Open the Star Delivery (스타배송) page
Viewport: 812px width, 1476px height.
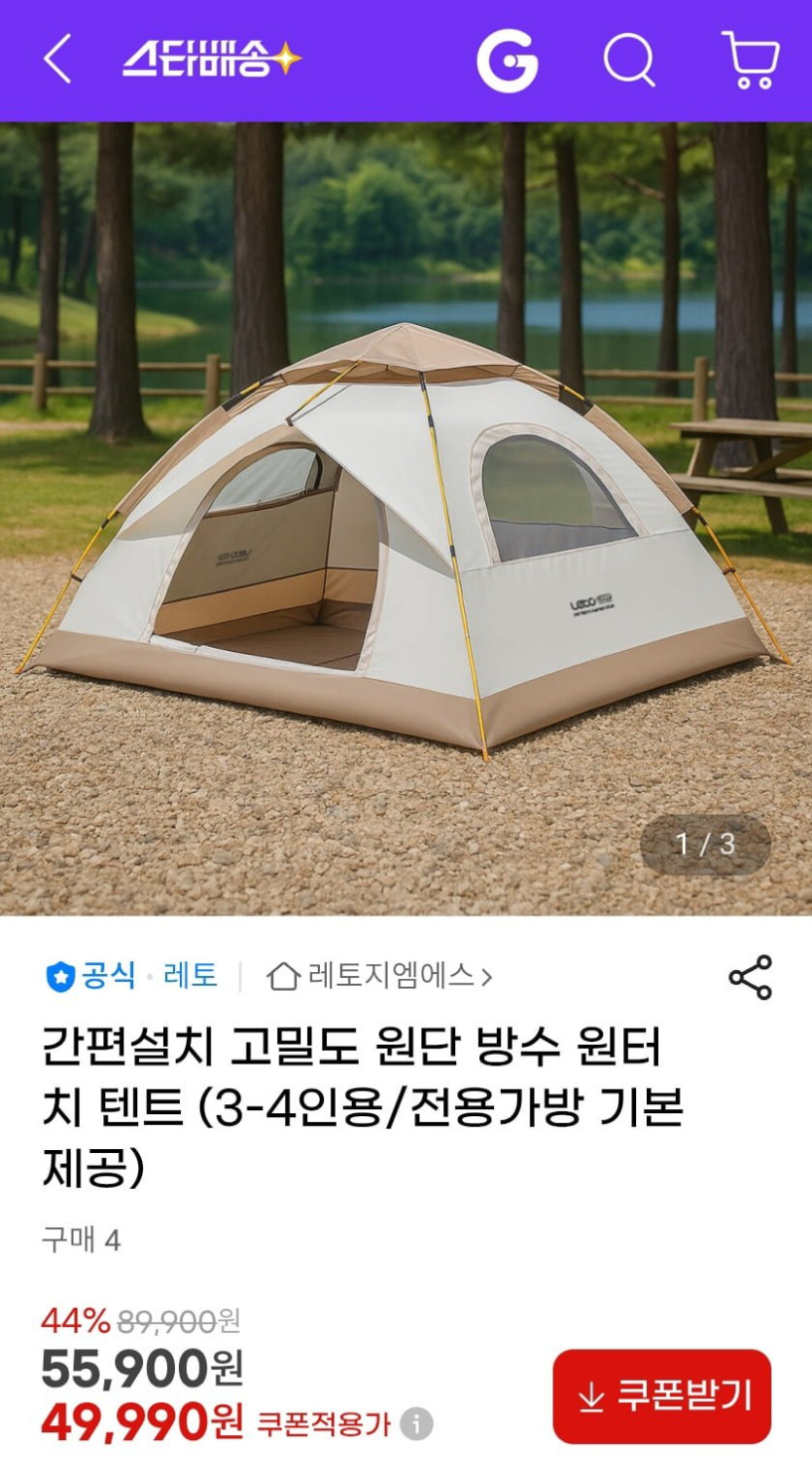212,60
